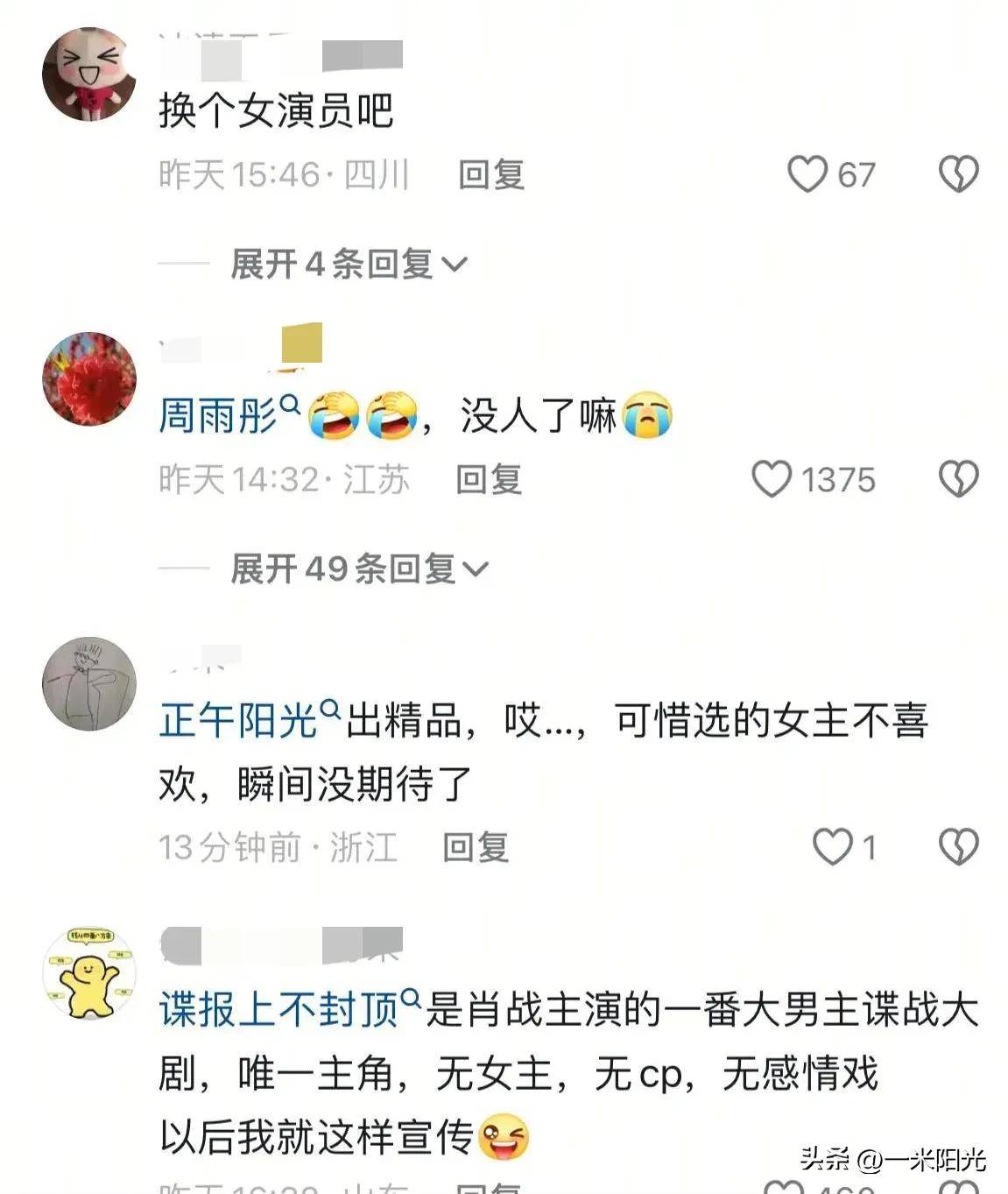Dislike the comment from 江苏

click(x=958, y=479)
